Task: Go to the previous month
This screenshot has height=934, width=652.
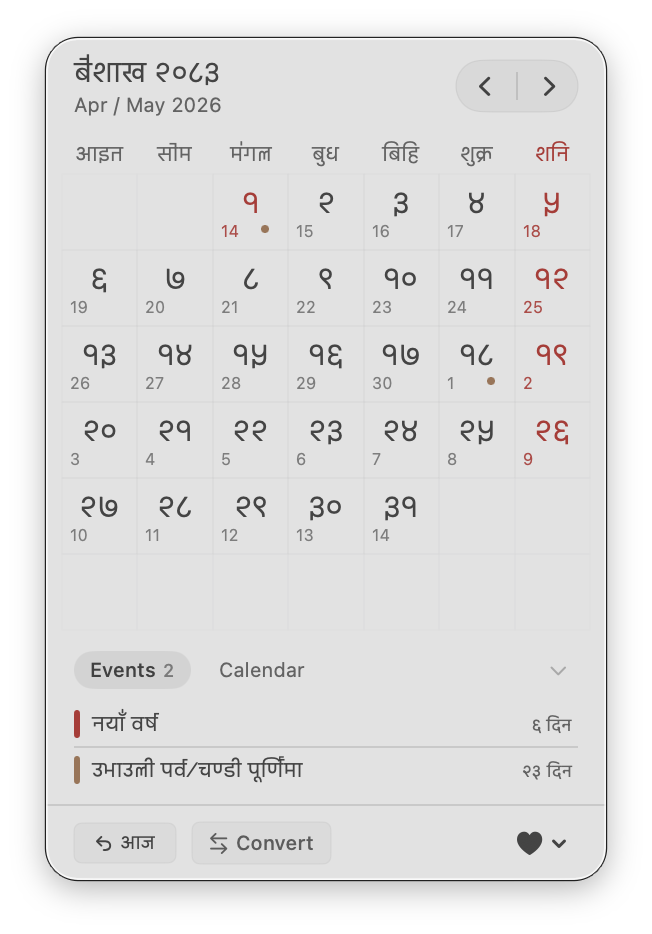Action: pyautogui.click(x=486, y=86)
